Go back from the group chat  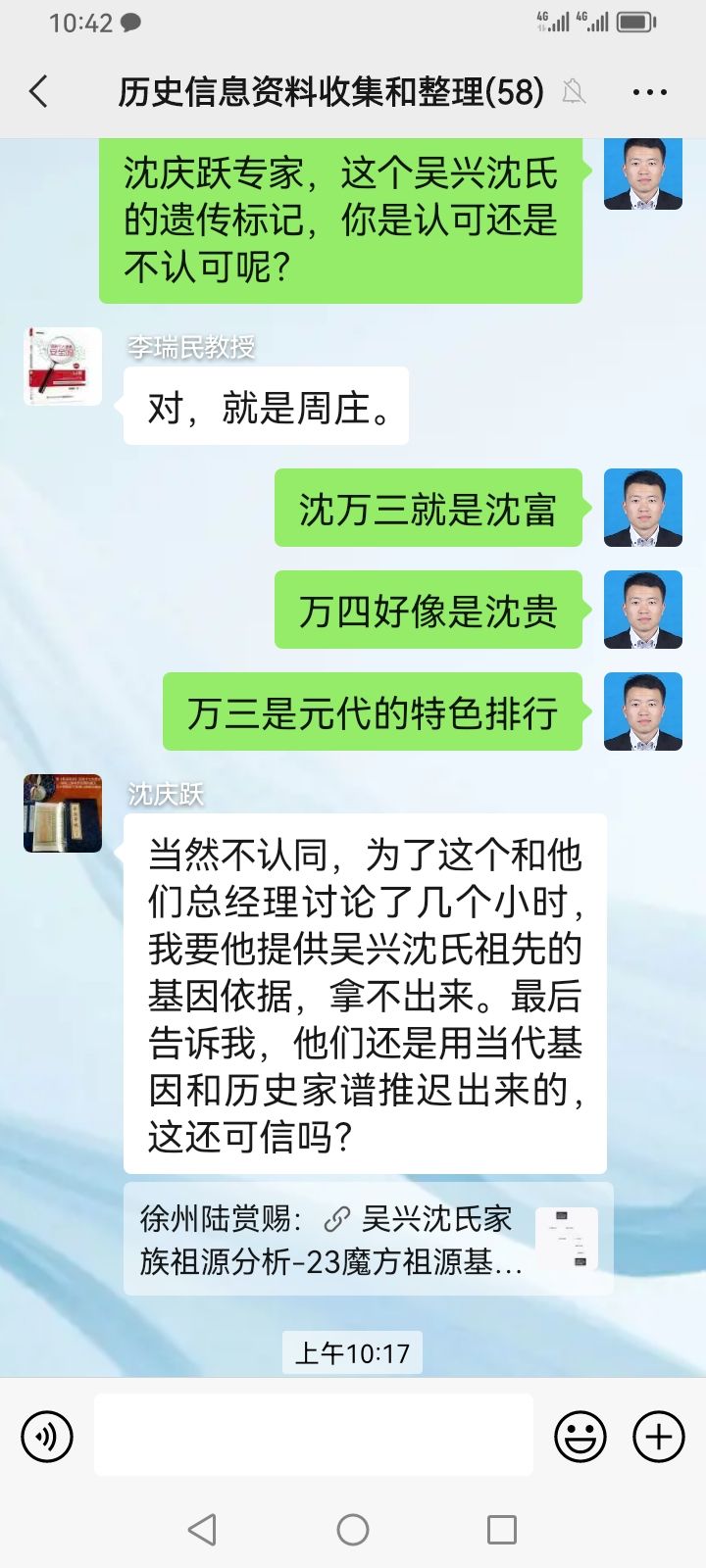pos(39,92)
